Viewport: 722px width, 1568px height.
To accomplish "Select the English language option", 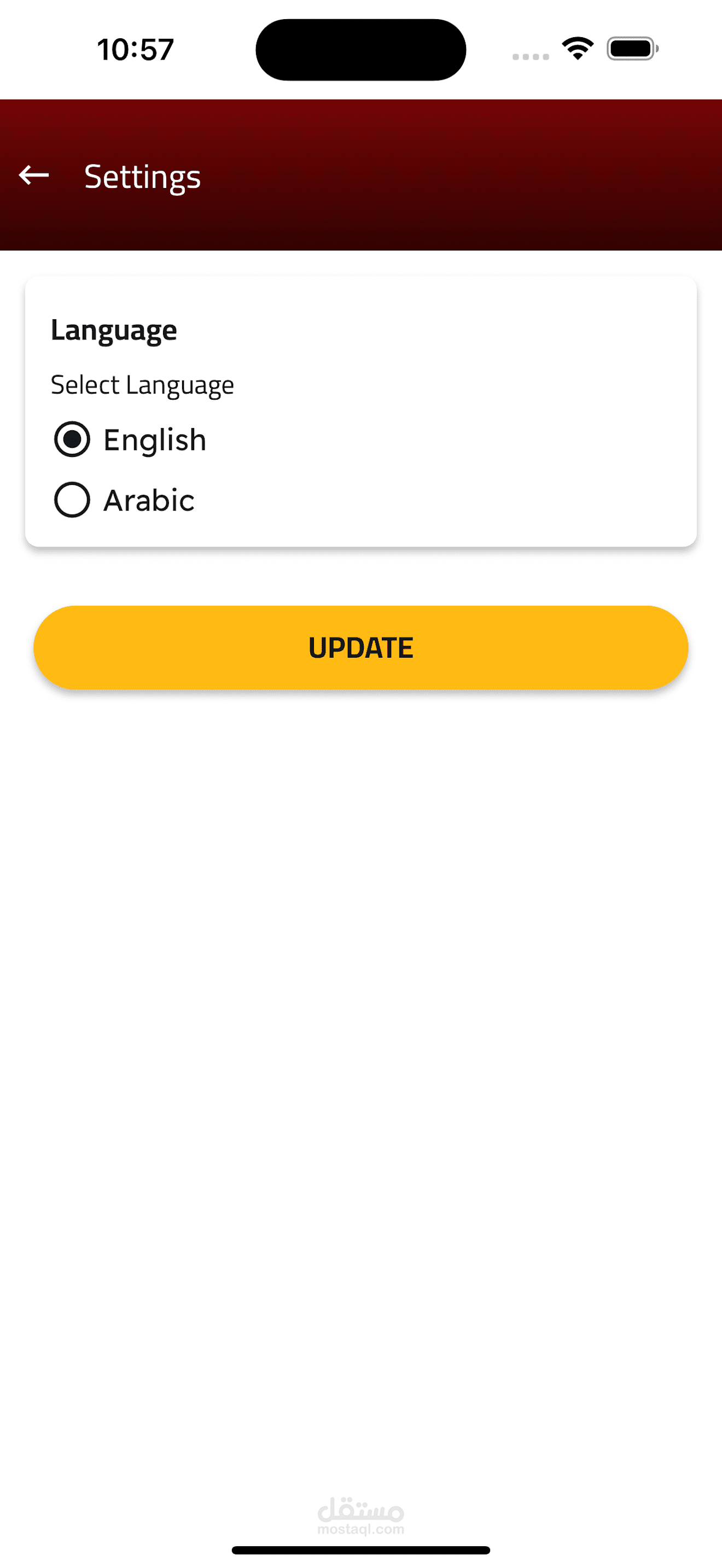I will pyautogui.click(x=72, y=439).
